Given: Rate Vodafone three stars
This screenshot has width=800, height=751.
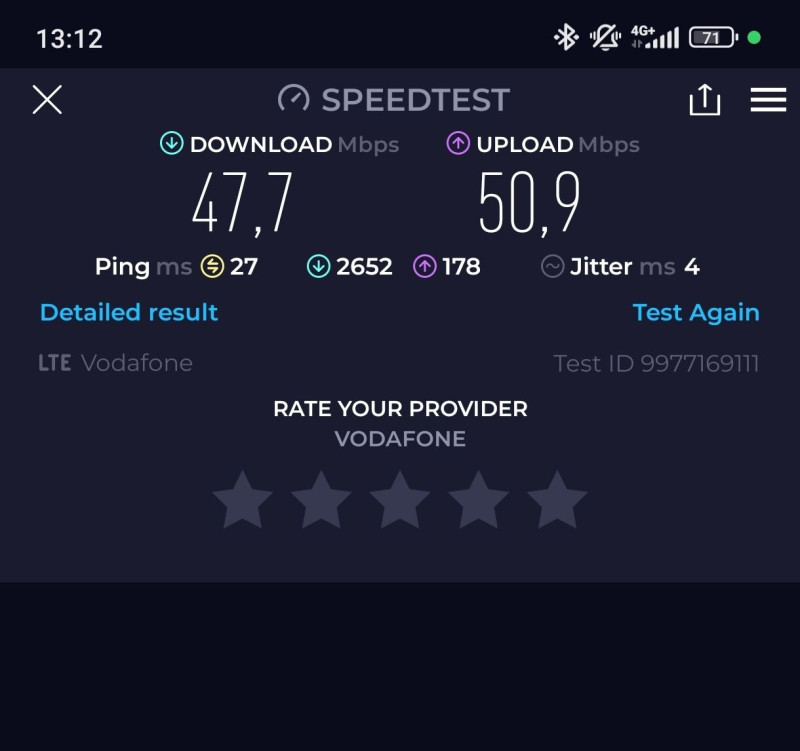Looking at the screenshot, I should (x=400, y=500).
